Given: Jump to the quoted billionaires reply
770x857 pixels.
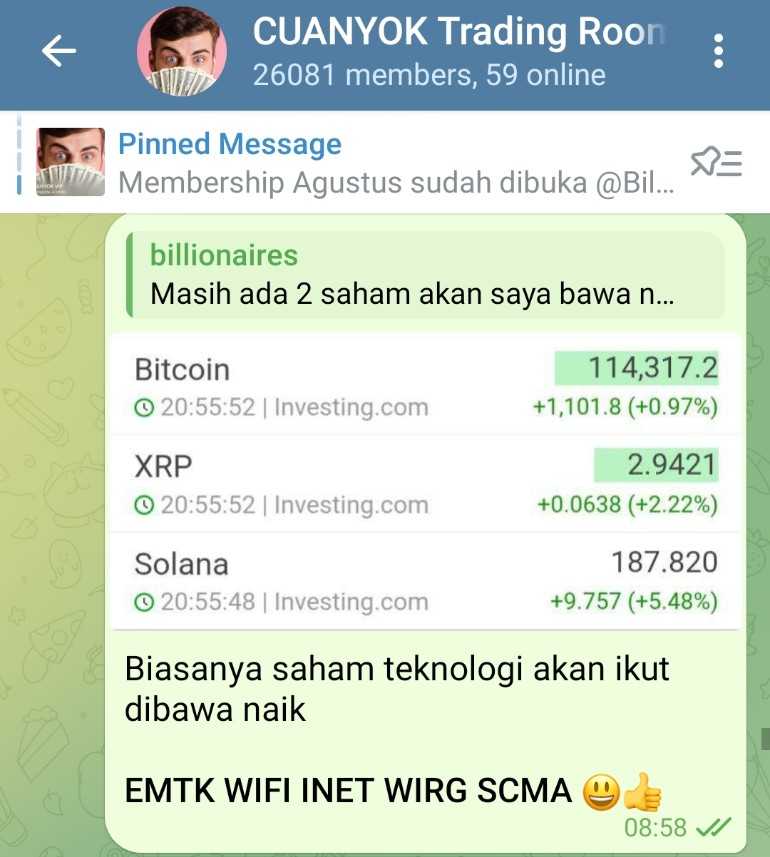Looking at the screenshot, I should click(x=425, y=275).
